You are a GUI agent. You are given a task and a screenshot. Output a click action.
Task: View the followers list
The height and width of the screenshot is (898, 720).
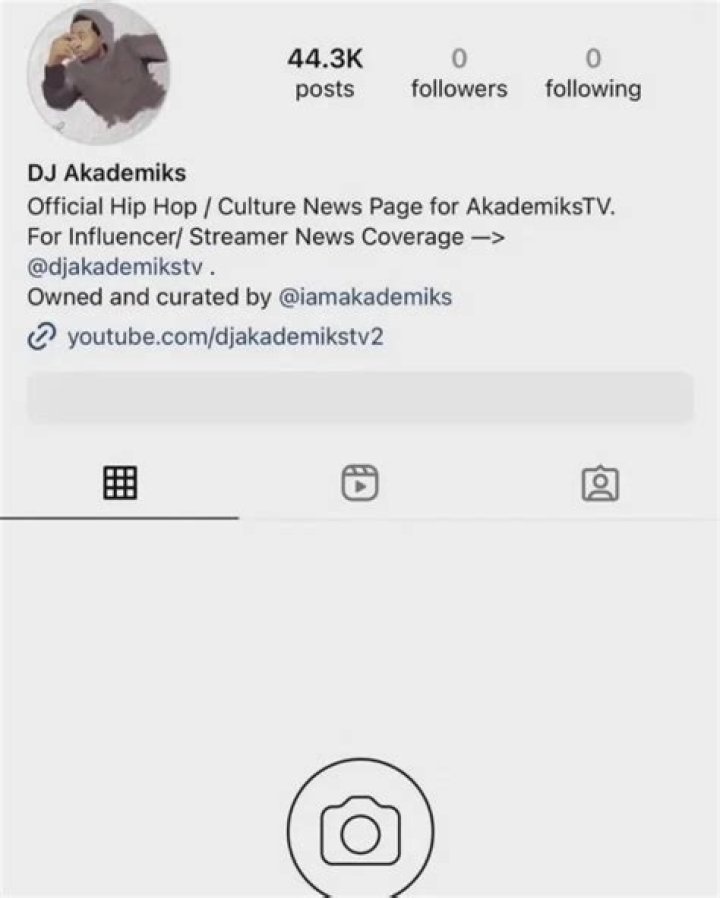pos(459,75)
